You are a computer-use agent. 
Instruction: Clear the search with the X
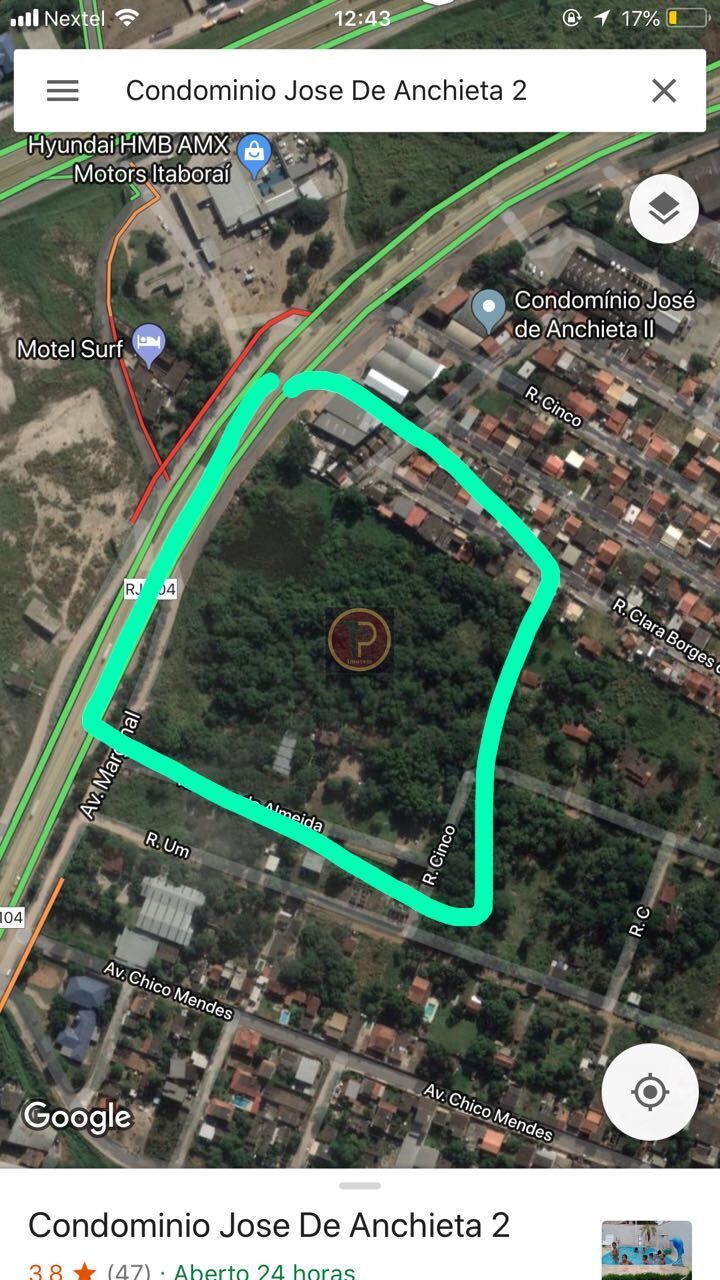tap(664, 91)
